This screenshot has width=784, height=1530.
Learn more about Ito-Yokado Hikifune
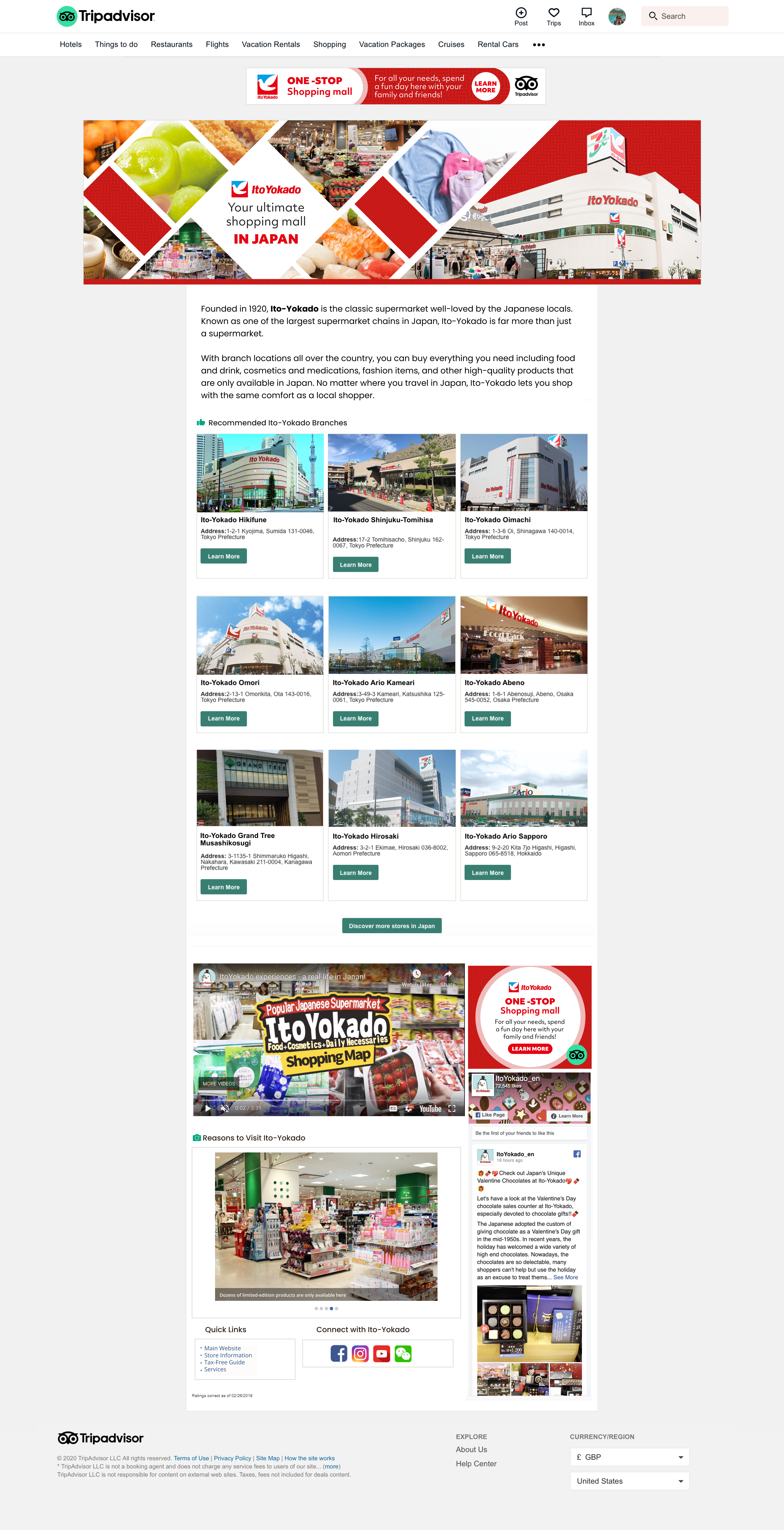point(223,556)
